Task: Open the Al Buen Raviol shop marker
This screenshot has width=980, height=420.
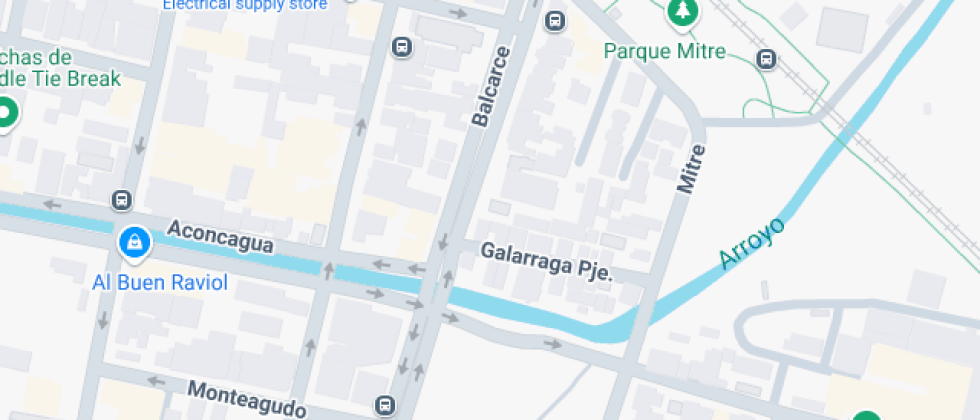Action: (133, 241)
